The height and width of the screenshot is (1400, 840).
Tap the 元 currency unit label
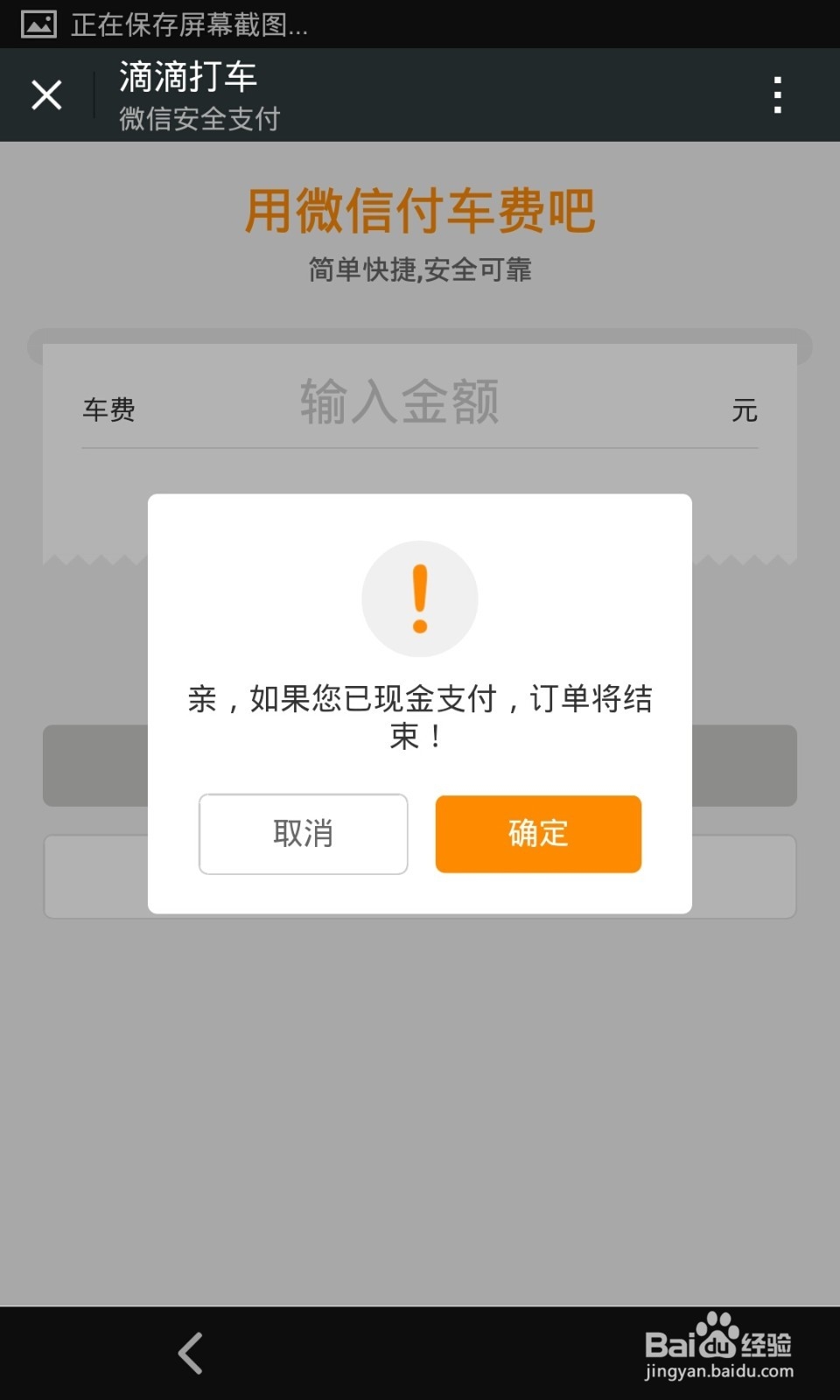[745, 410]
